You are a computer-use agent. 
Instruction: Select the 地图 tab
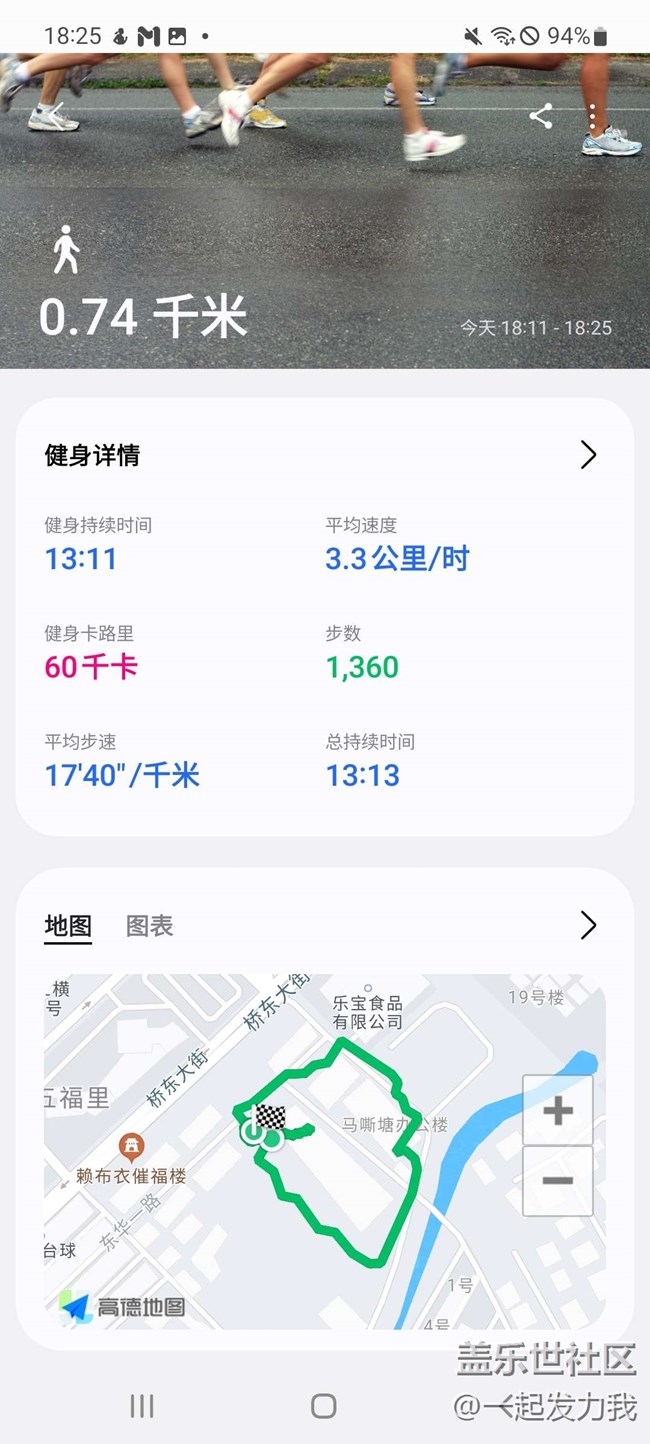tap(68, 926)
